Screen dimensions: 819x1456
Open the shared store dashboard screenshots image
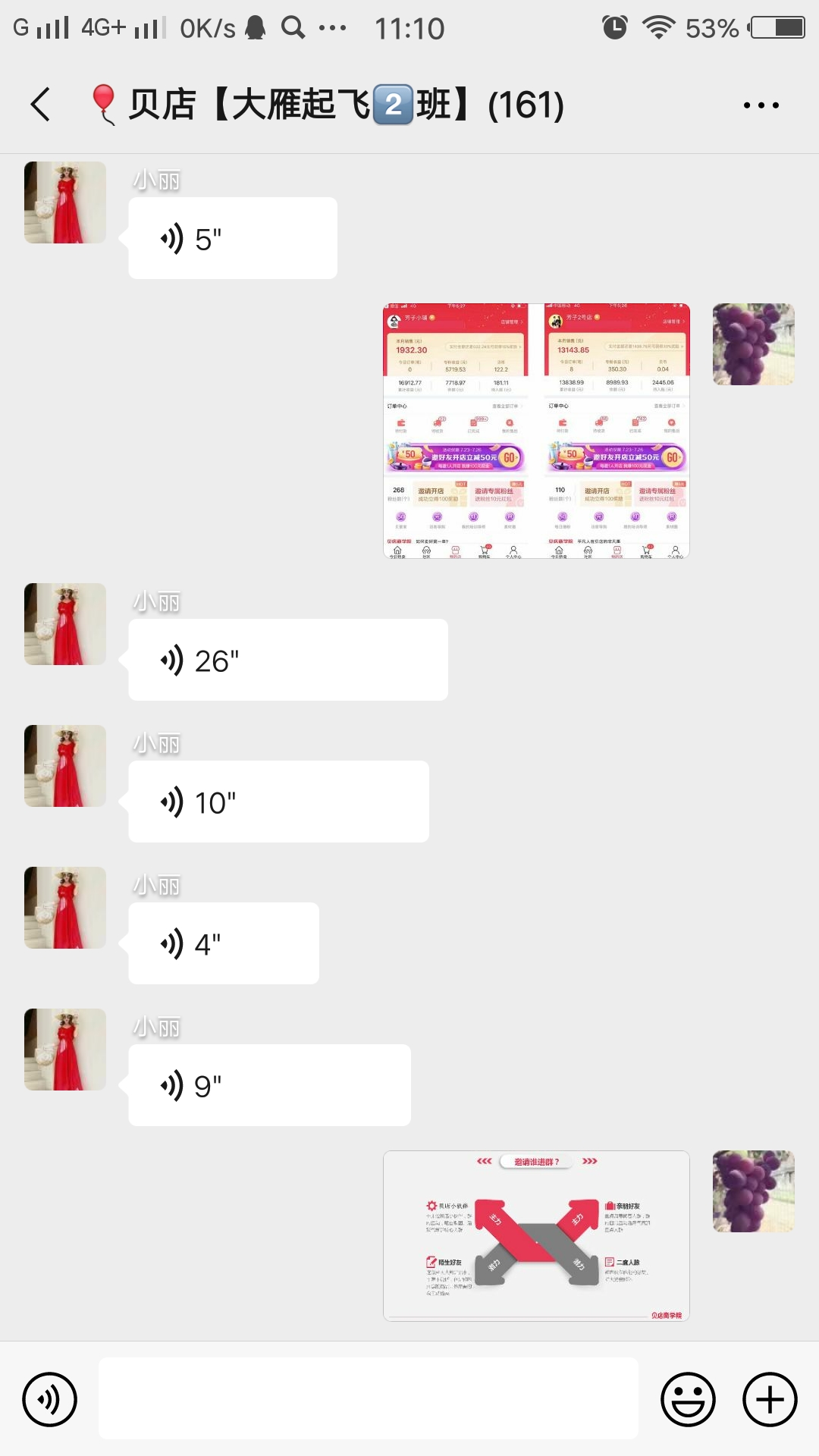(536, 431)
